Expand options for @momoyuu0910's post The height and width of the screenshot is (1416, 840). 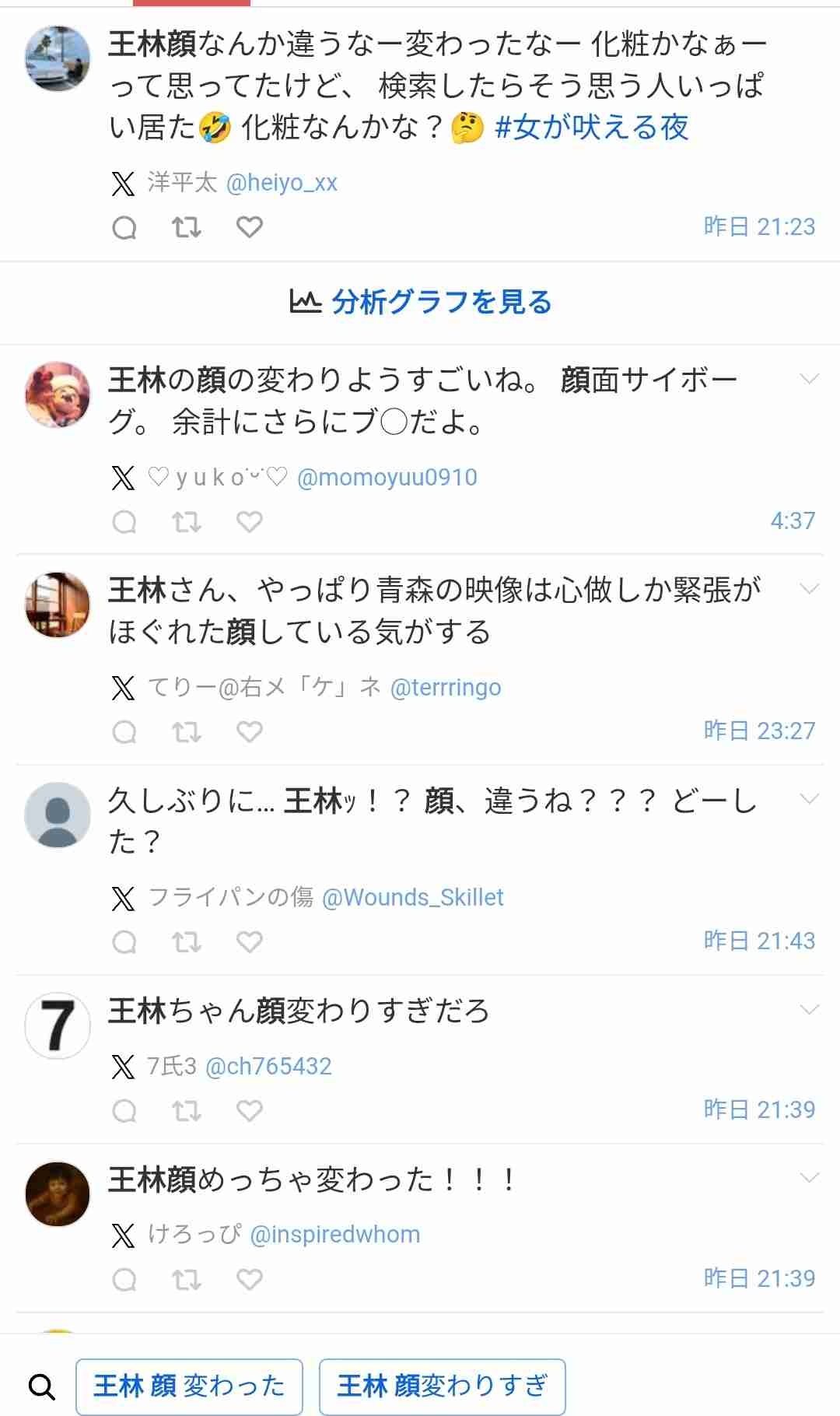click(x=809, y=379)
